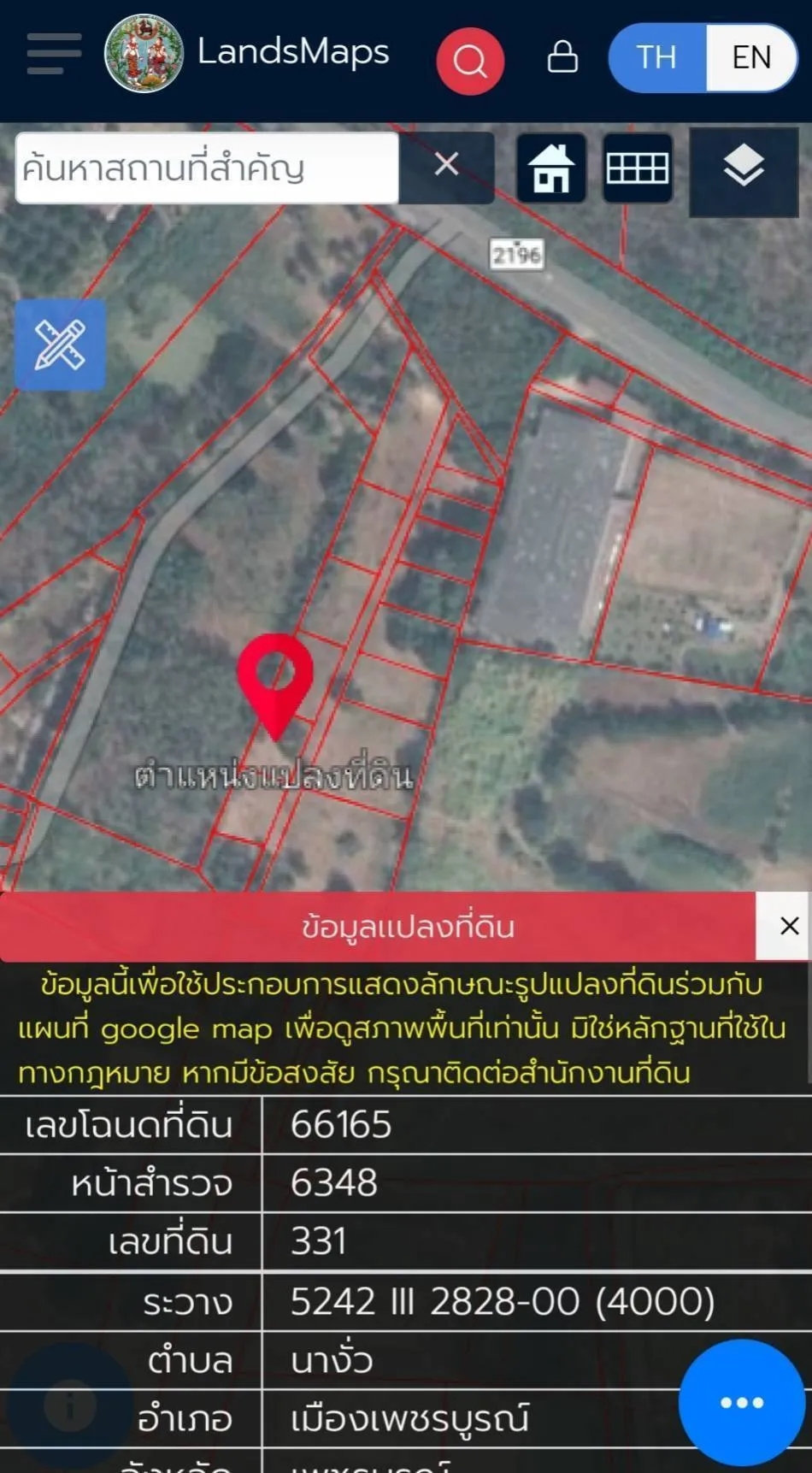Switch language to EN

(751, 57)
